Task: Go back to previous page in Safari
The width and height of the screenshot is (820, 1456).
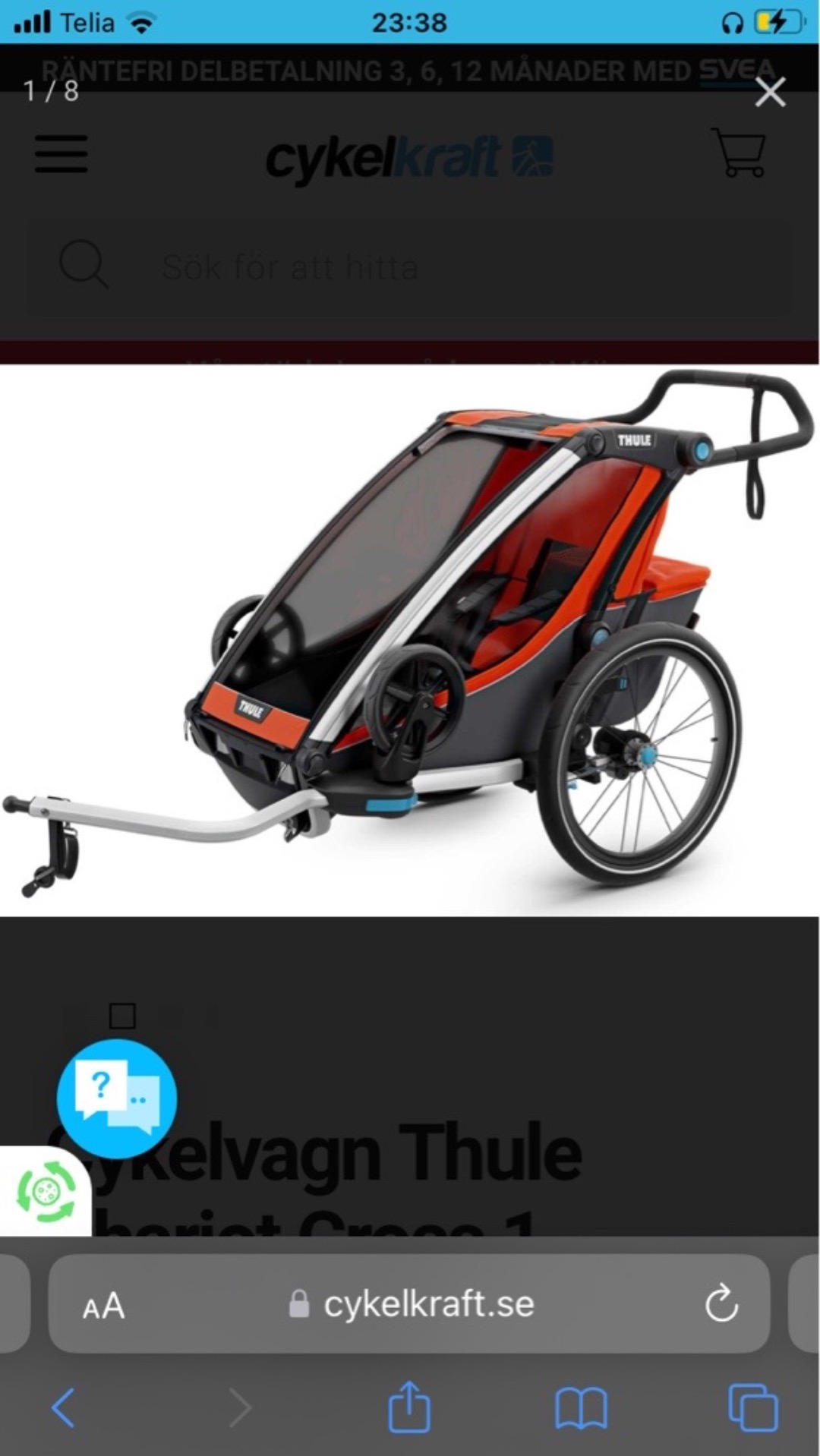Action: 64,1407
